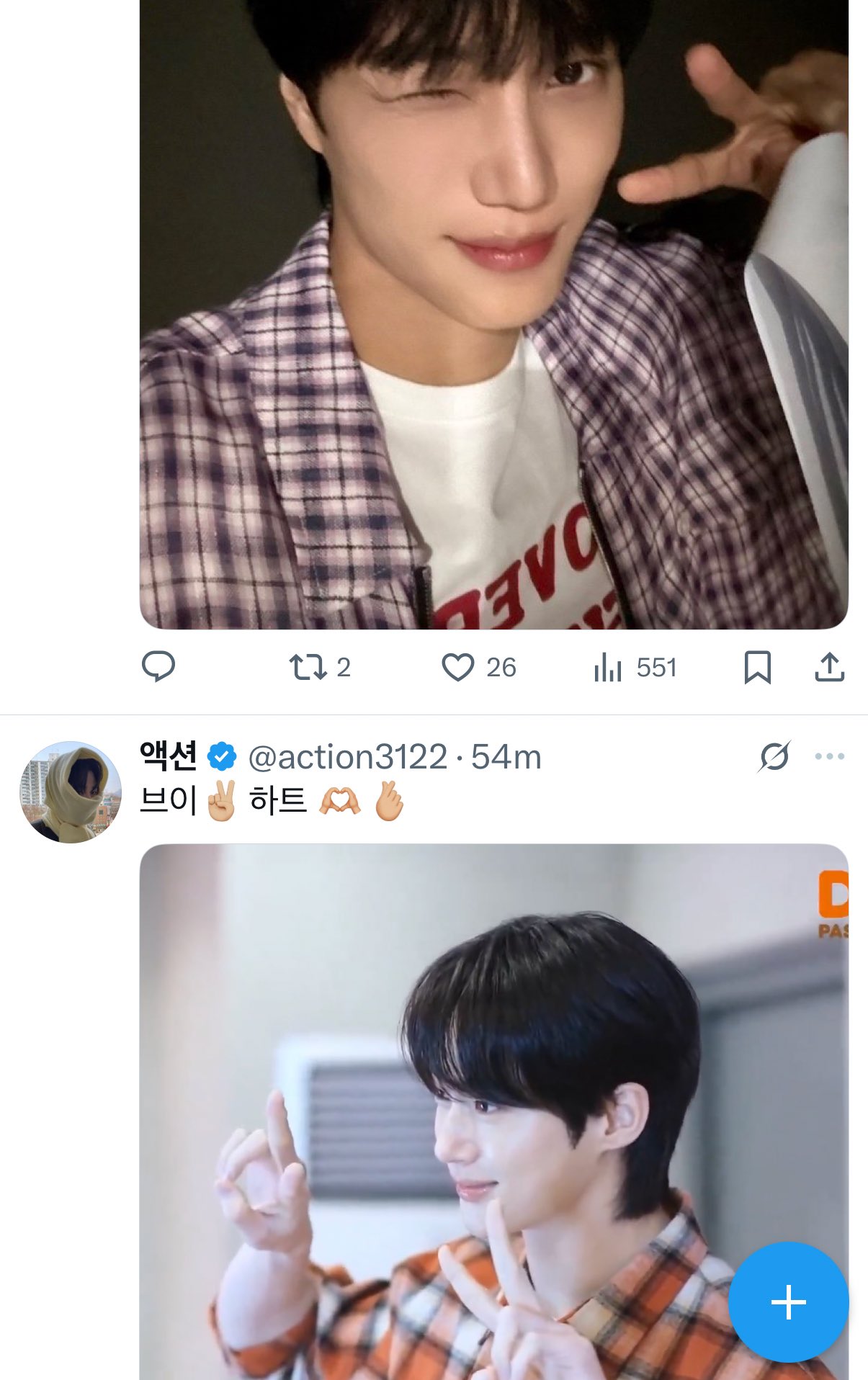Open the overflow menu on 액션's post
Viewport: 868px width, 1380px height.
(829, 756)
